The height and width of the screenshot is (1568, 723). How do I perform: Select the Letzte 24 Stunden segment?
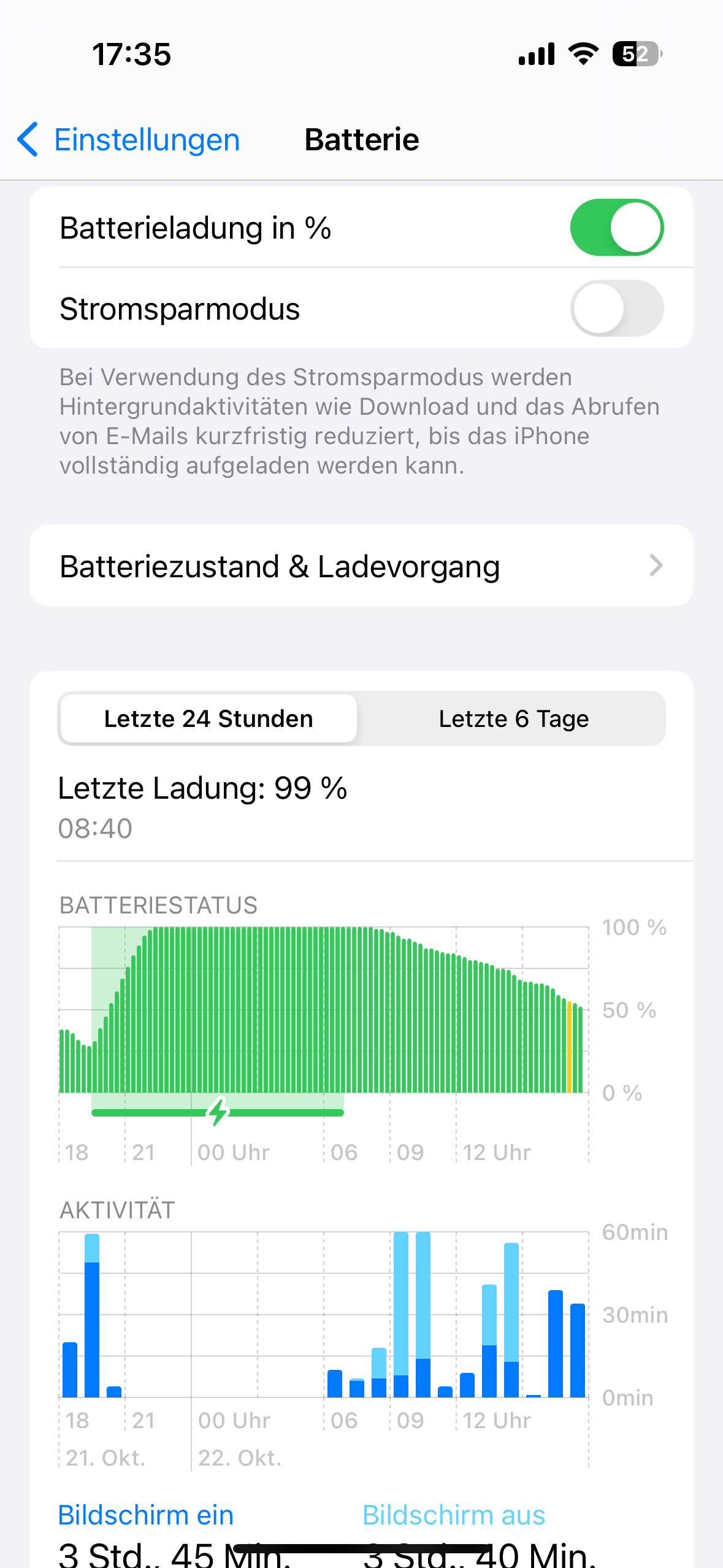(x=208, y=718)
